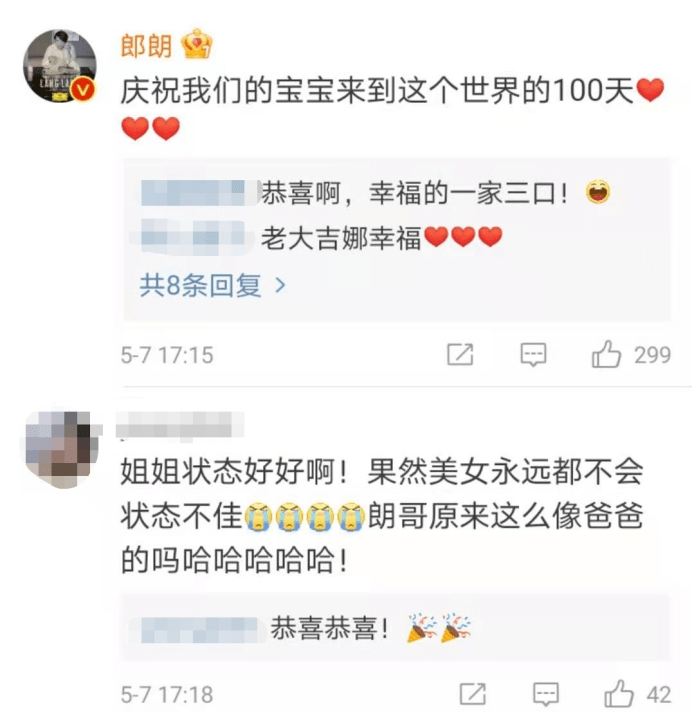Viewport: 692px width, 712px height.
Task: Repost the 5-7 17:18 comment
Action: pyautogui.click(x=472, y=693)
